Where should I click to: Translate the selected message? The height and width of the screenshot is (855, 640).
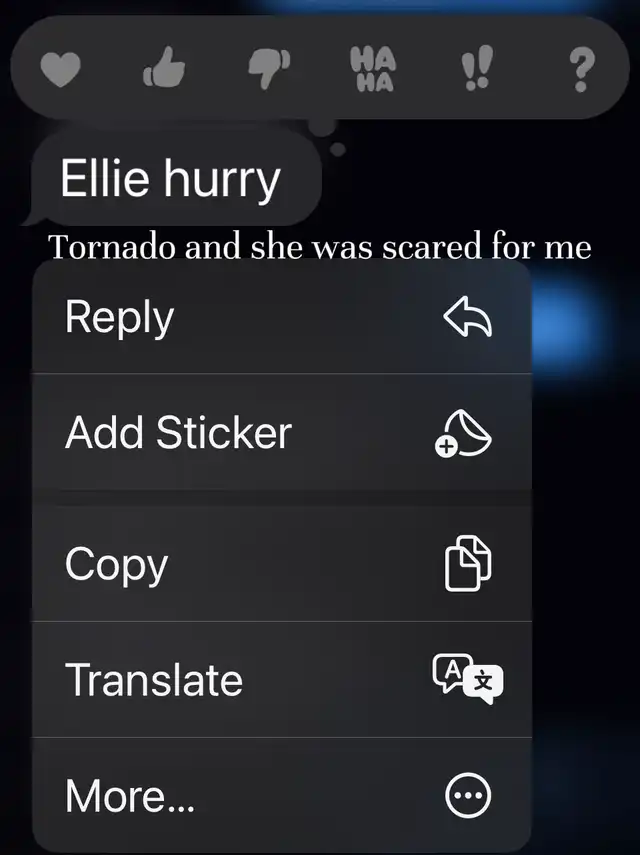pos(281,680)
